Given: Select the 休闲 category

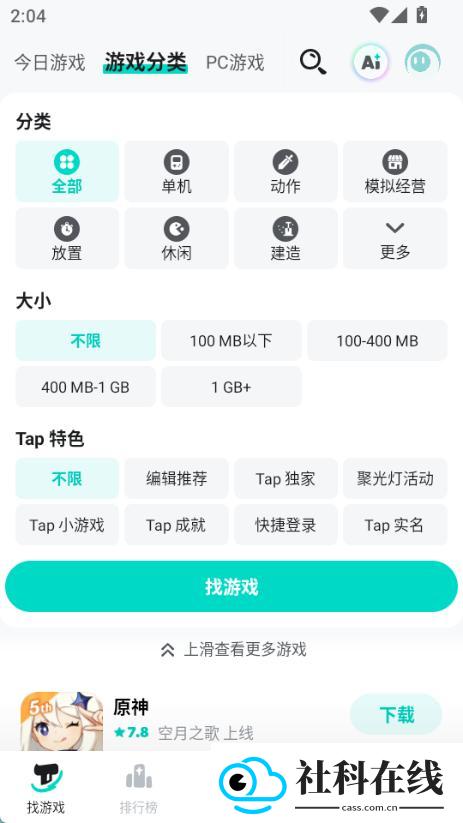Looking at the screenshot, I should click(176, 238).
